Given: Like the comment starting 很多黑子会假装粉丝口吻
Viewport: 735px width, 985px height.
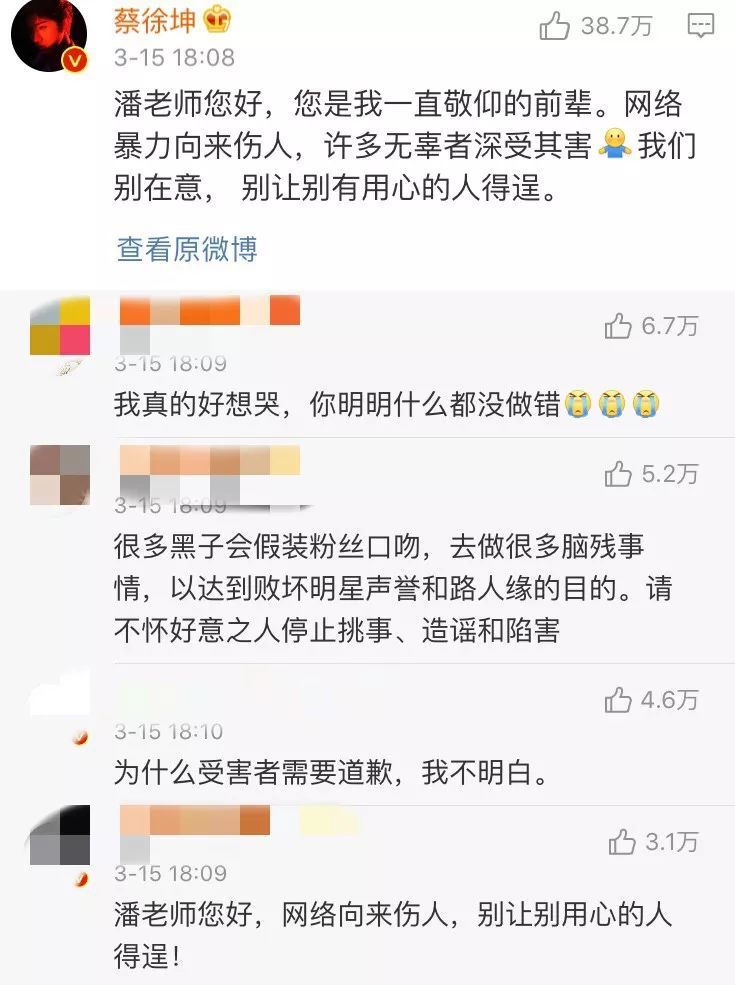Looking at the screenshot, I should pyautogui.click(x=619, y=473).
